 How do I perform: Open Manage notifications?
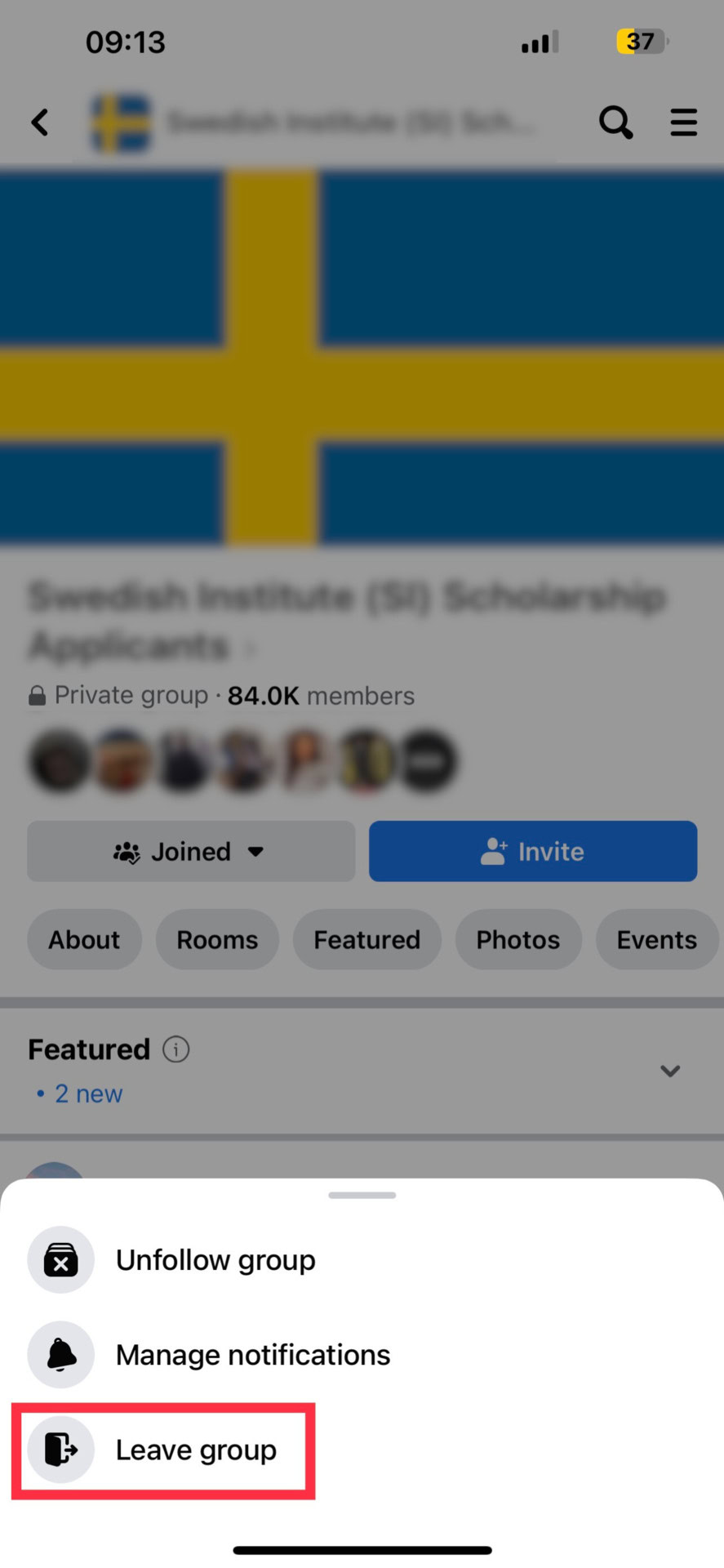point(252,1355)
